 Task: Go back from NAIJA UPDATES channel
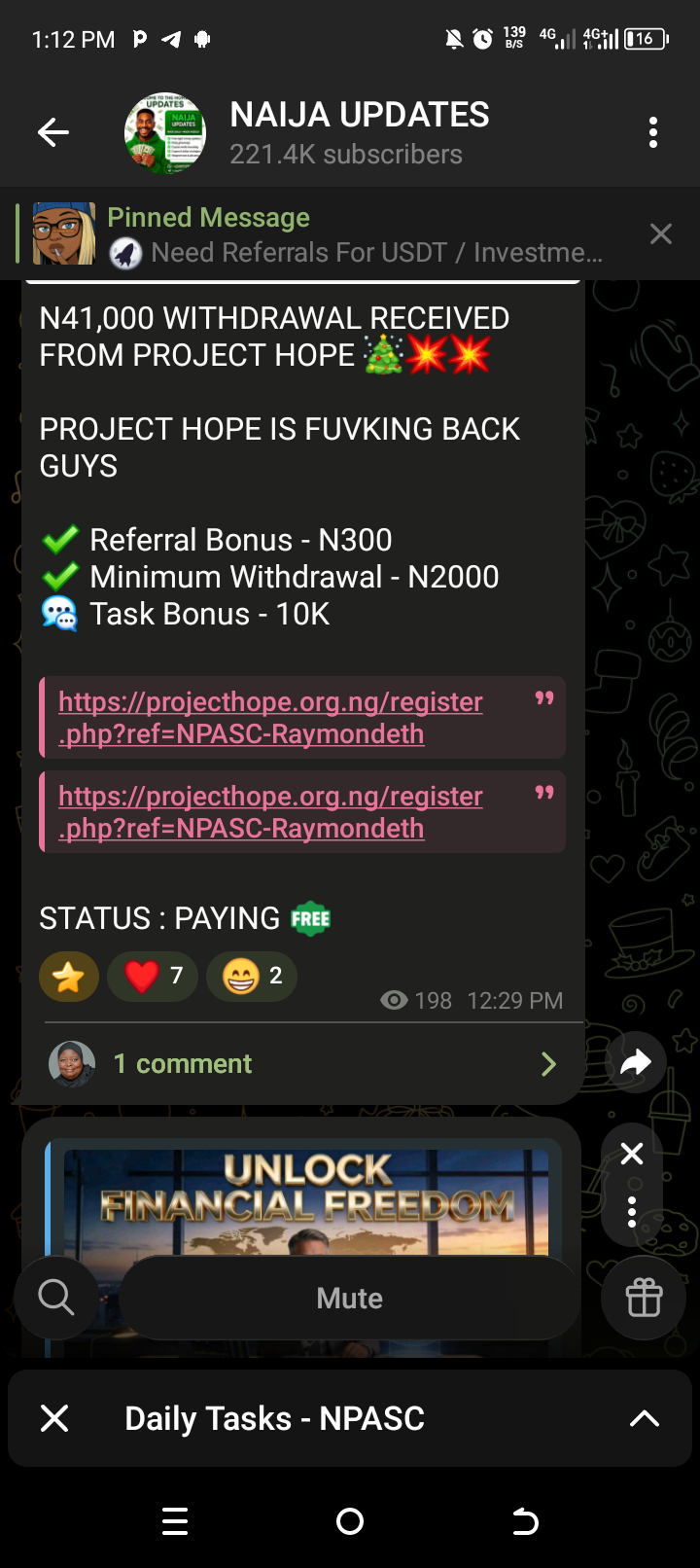(53, 132)
